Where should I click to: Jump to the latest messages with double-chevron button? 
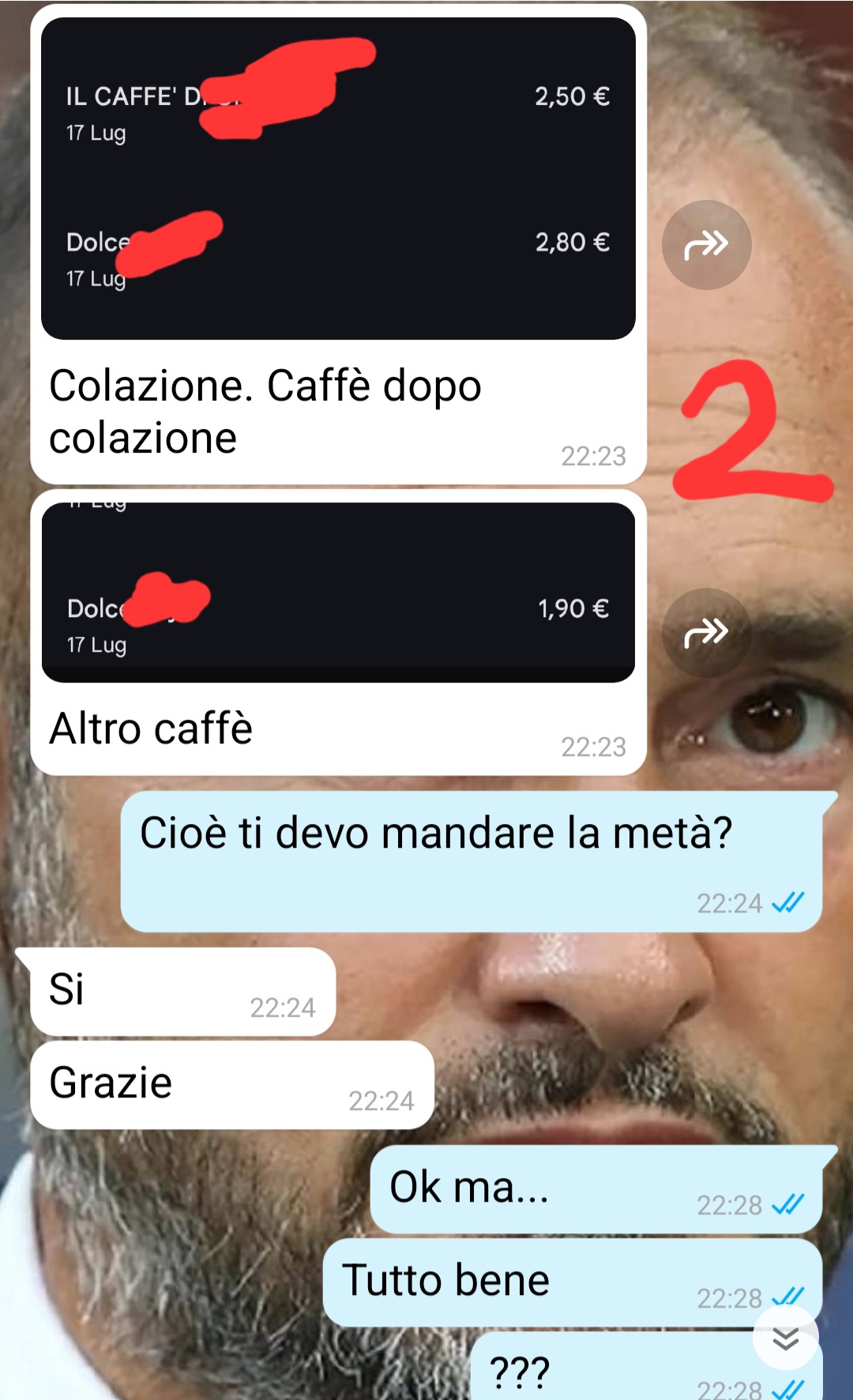click(785, 1338)
